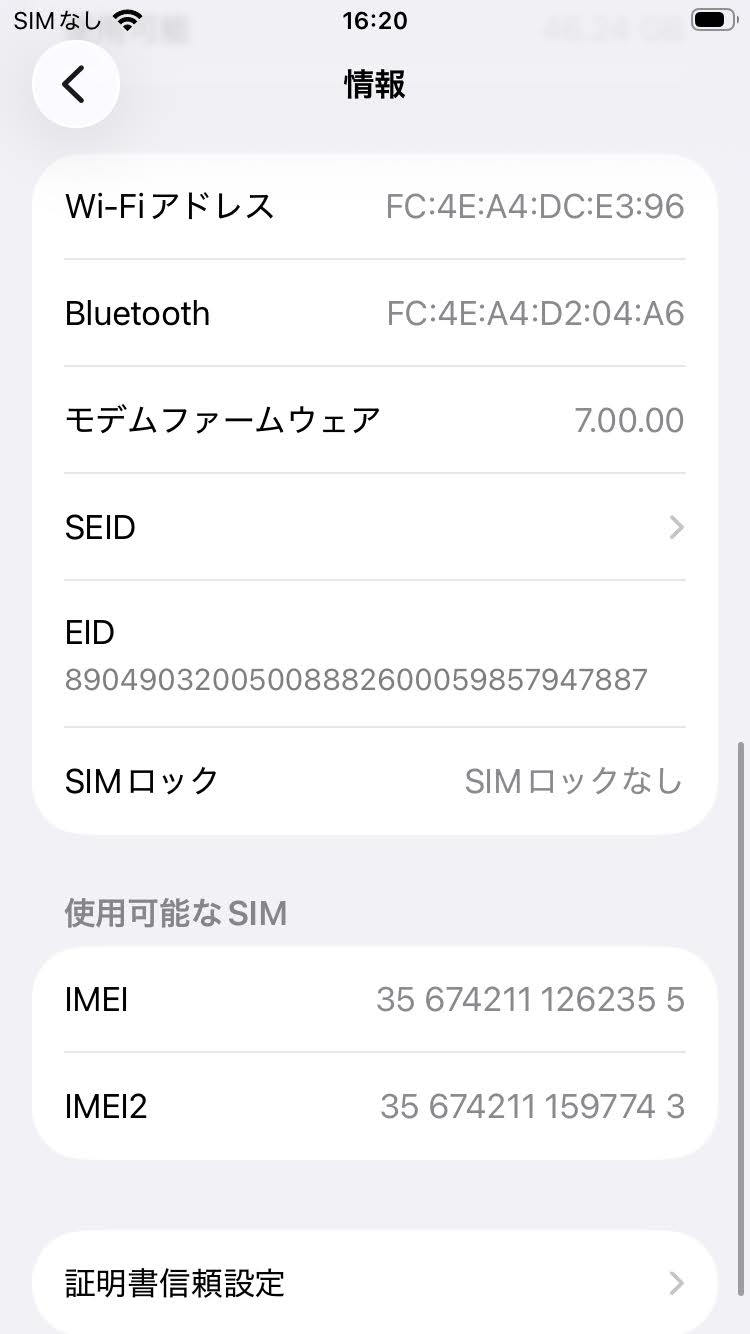Open certificate trust settings

coord(375,1283)
